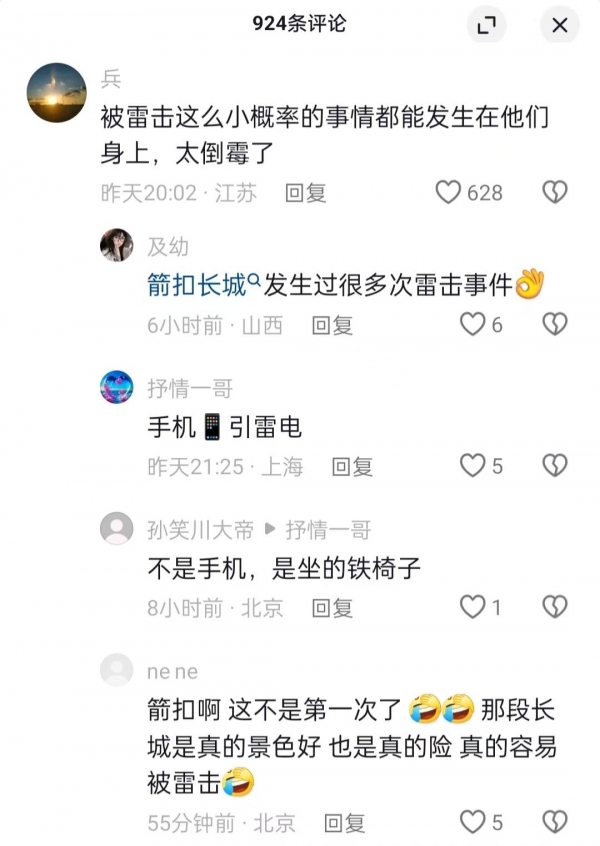This screenshot has height=846, width=600.
Task: Dislike 抒情一哥's comment
Action: coord(554,465)
